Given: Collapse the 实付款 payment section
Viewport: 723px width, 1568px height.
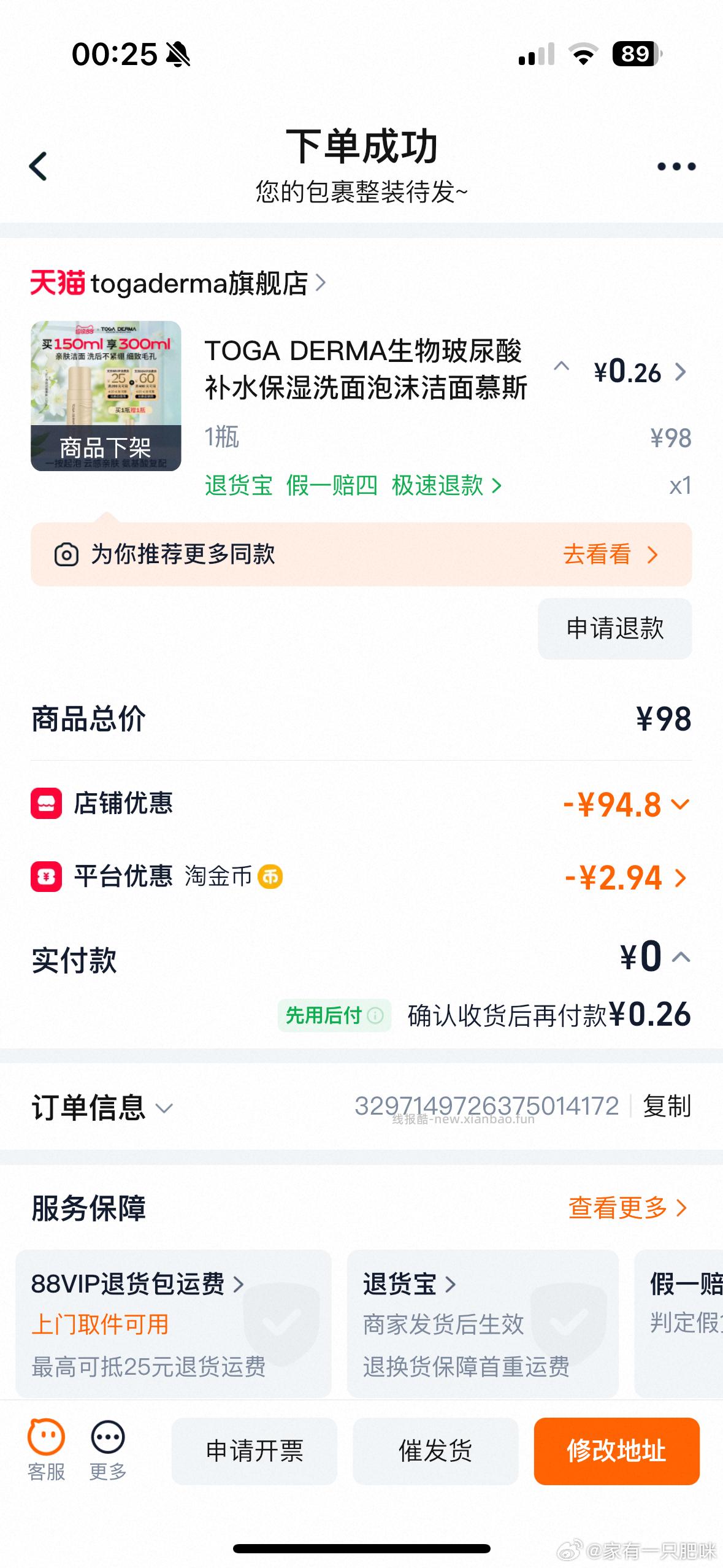Looking at the screenshot, I should pyautogui.click(x=679, y=957).
